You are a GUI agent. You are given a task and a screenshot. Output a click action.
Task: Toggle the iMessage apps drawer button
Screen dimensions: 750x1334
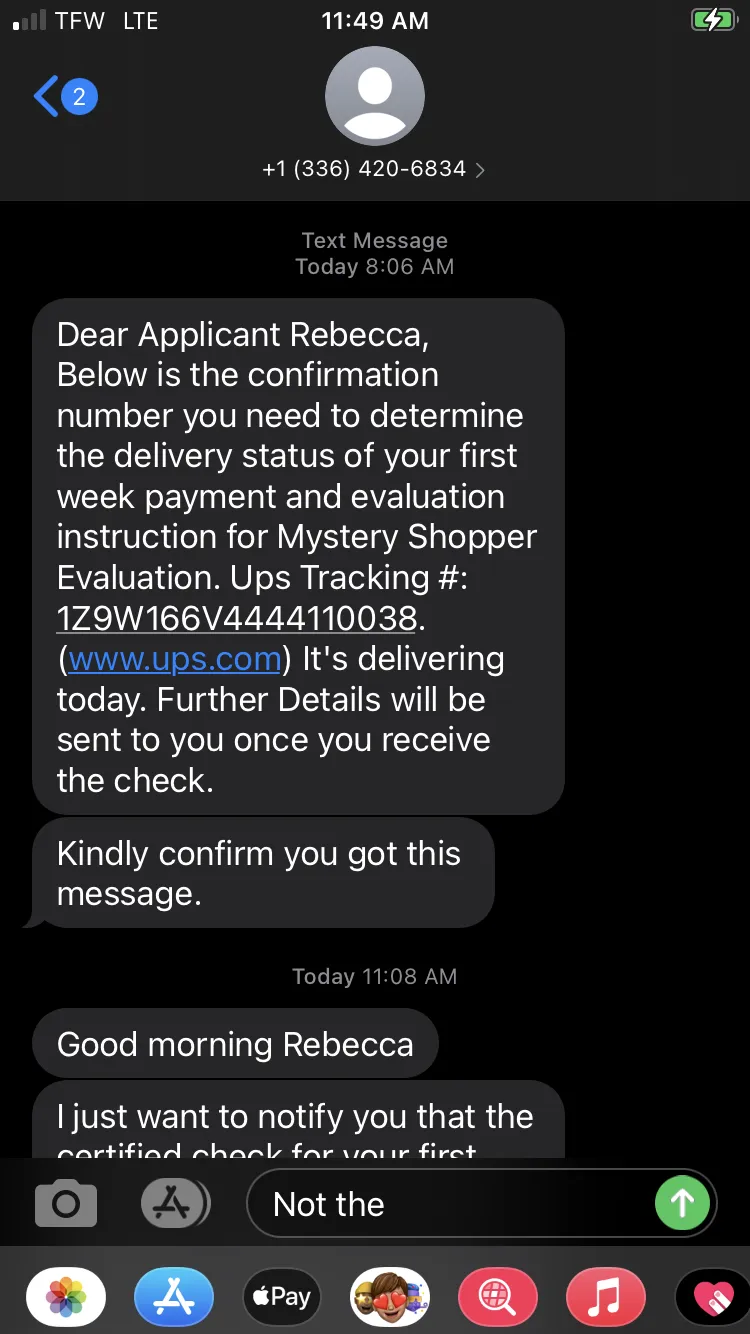175,1203
